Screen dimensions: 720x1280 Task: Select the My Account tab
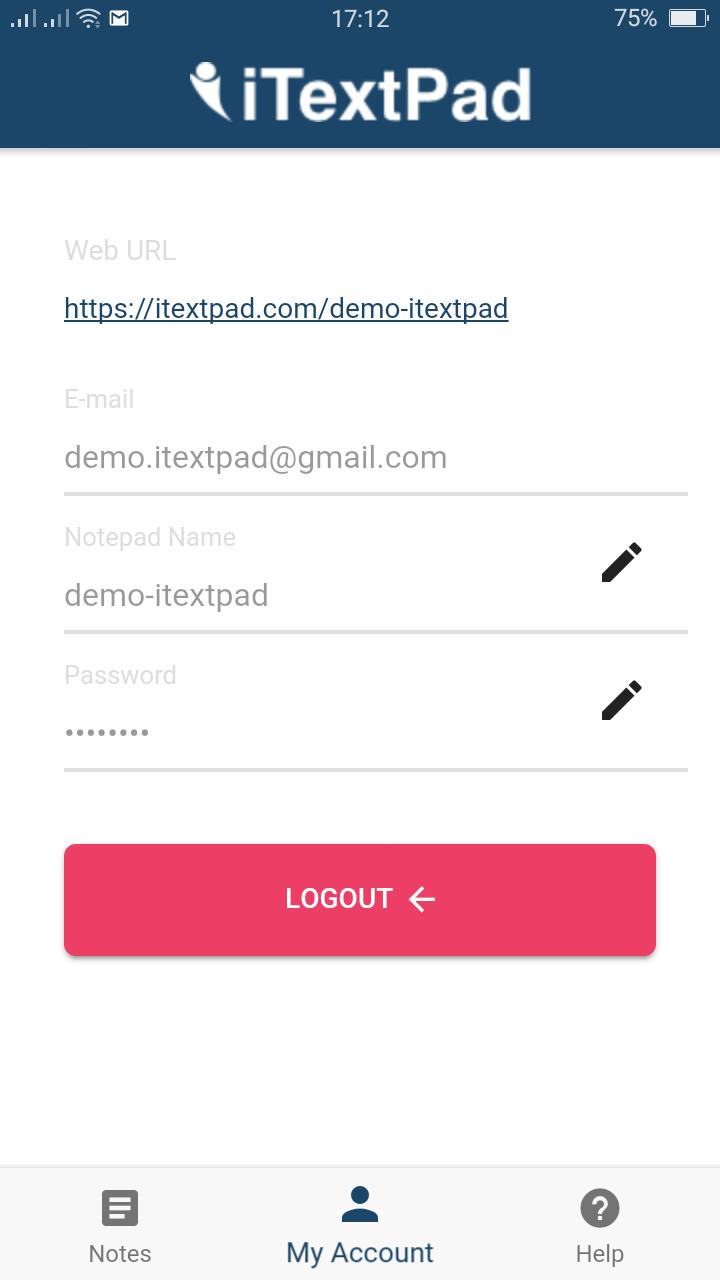[x=360, y=1226]
